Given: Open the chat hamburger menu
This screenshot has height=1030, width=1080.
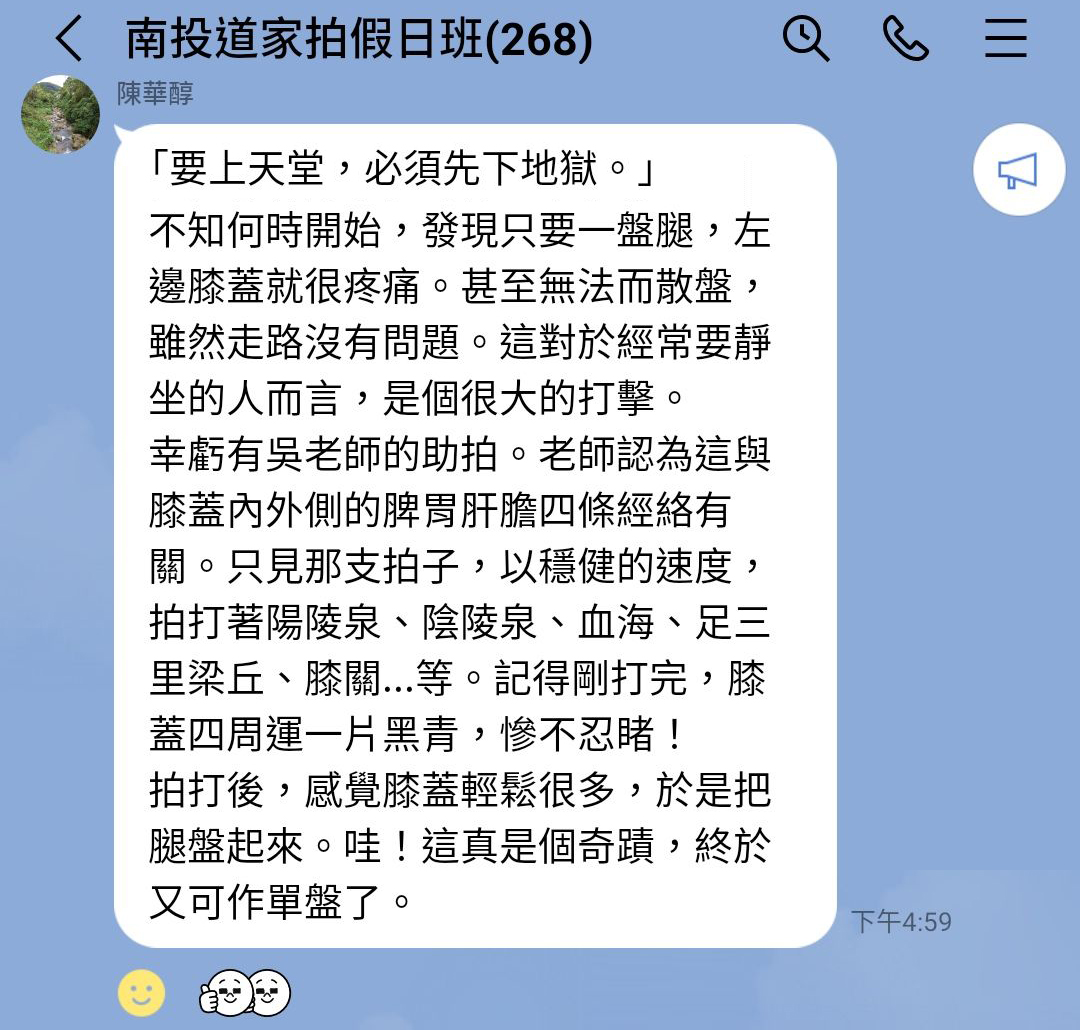Looking at the screenshot, I should click(x=1005, y=40).
